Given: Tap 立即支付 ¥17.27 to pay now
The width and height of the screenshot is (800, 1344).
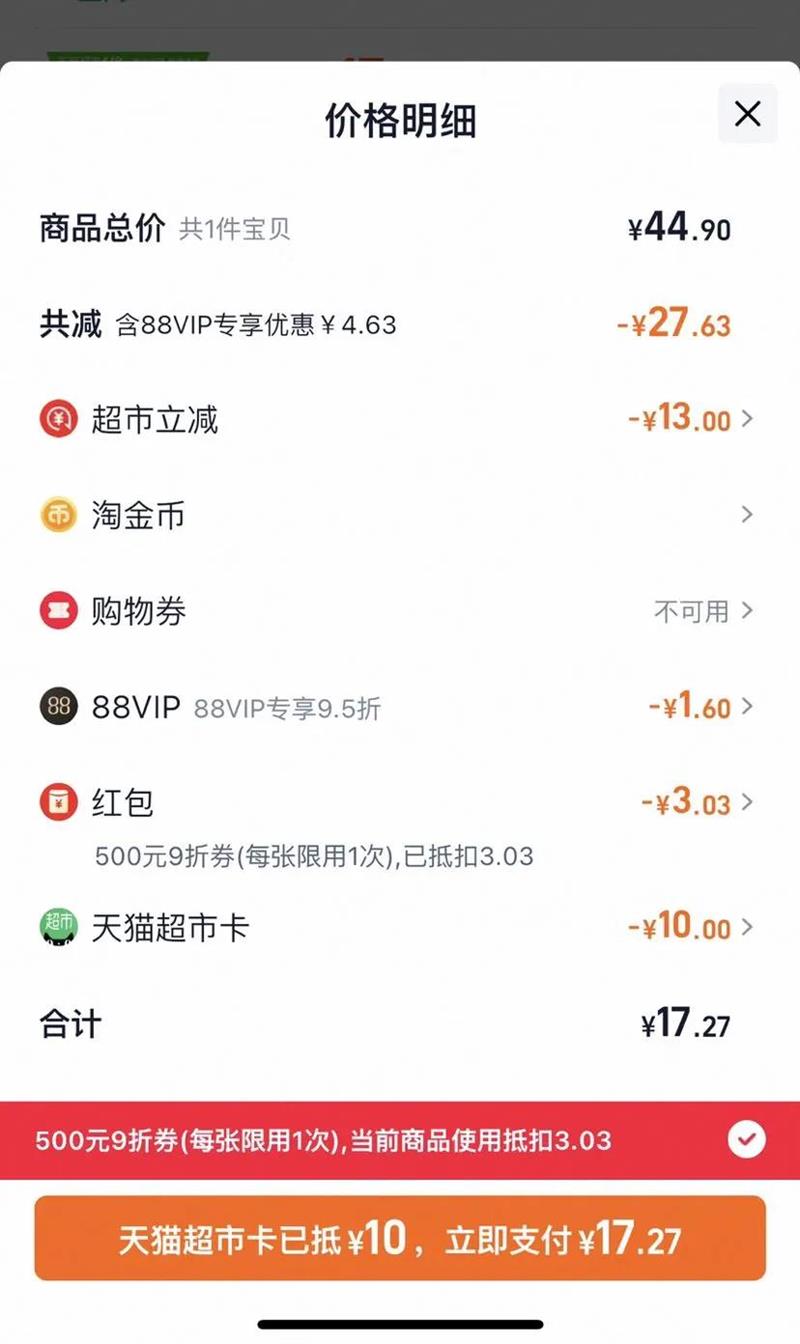Looking at the screenshot, I should point(400,1239).
